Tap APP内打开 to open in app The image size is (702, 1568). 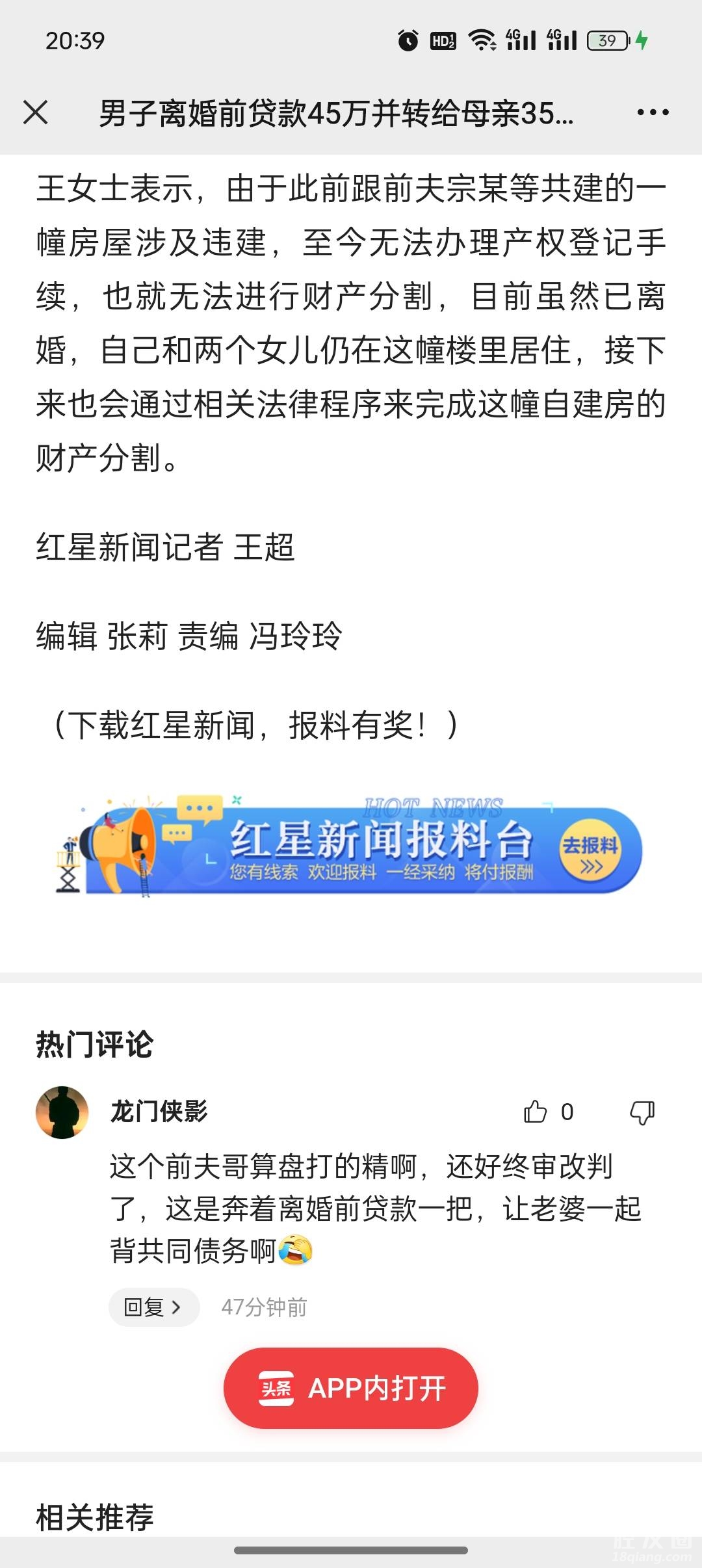(351, 1388)
